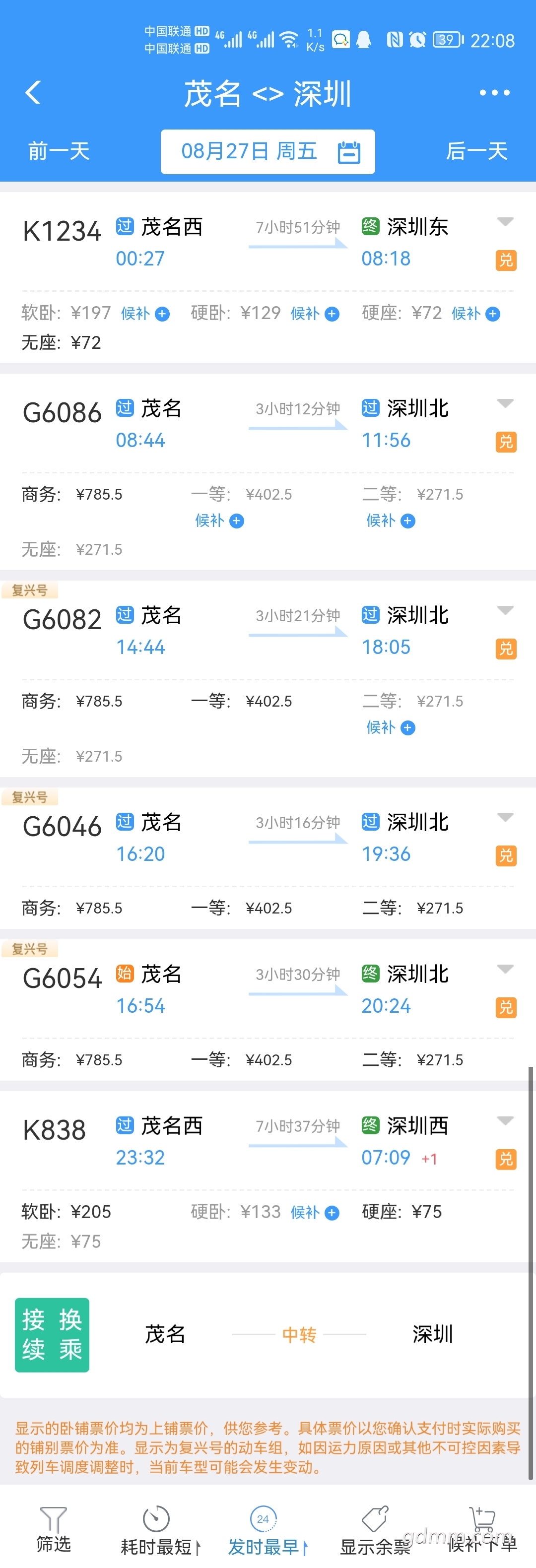Viewport: 536px width, 1568px height.
Task: Sort by earliest departure (发时最早)
Action: click(267, 1529)
